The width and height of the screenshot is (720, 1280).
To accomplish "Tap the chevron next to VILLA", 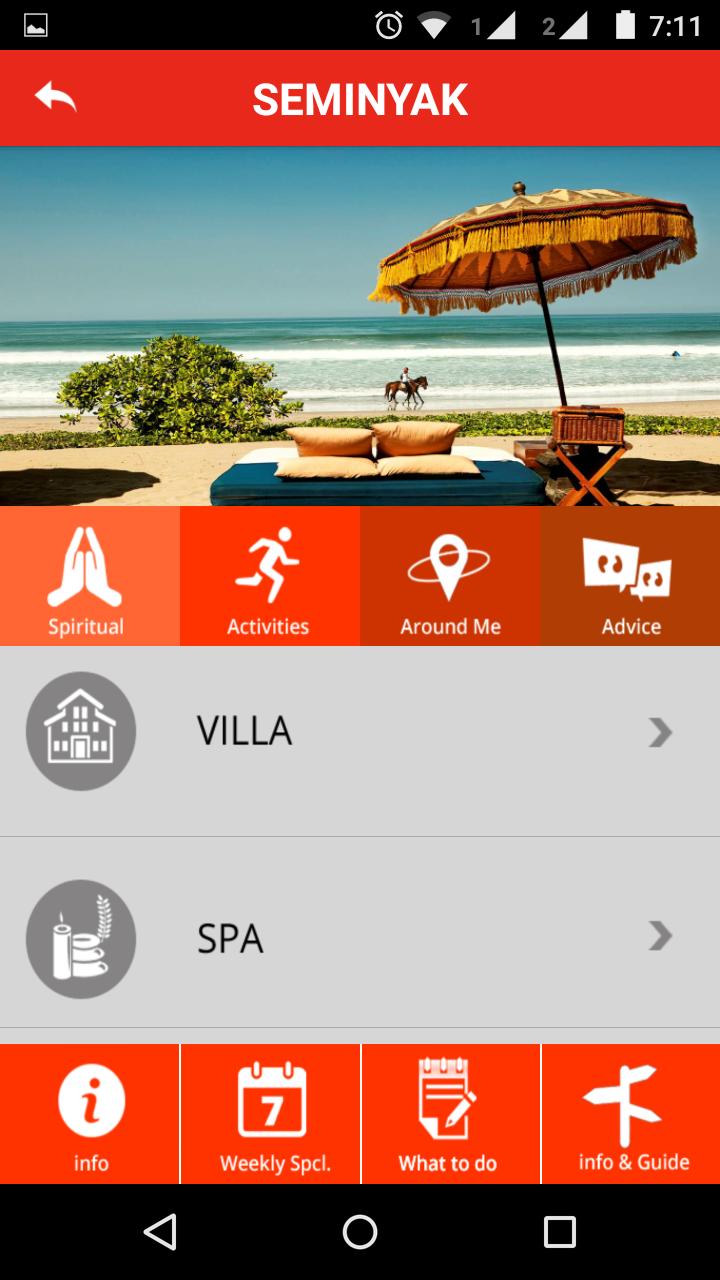I will [660, 731].
